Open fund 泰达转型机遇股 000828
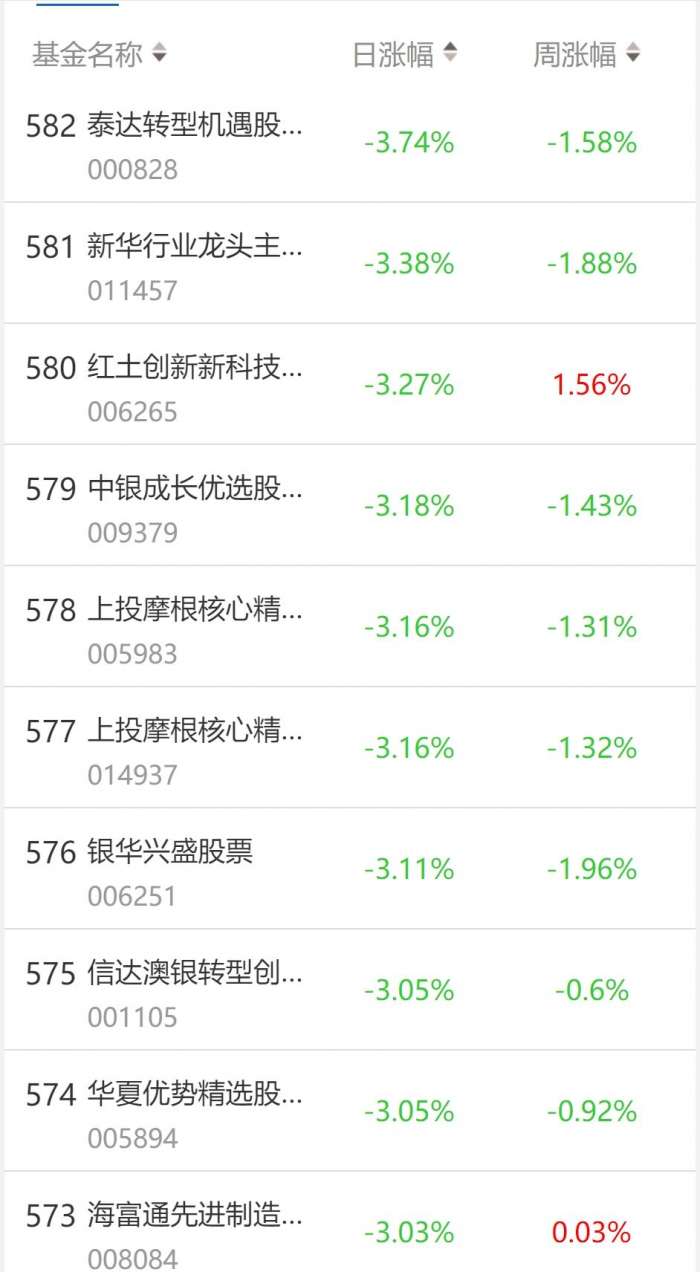This screenshot has width=700, height=1272. [195, 127]
